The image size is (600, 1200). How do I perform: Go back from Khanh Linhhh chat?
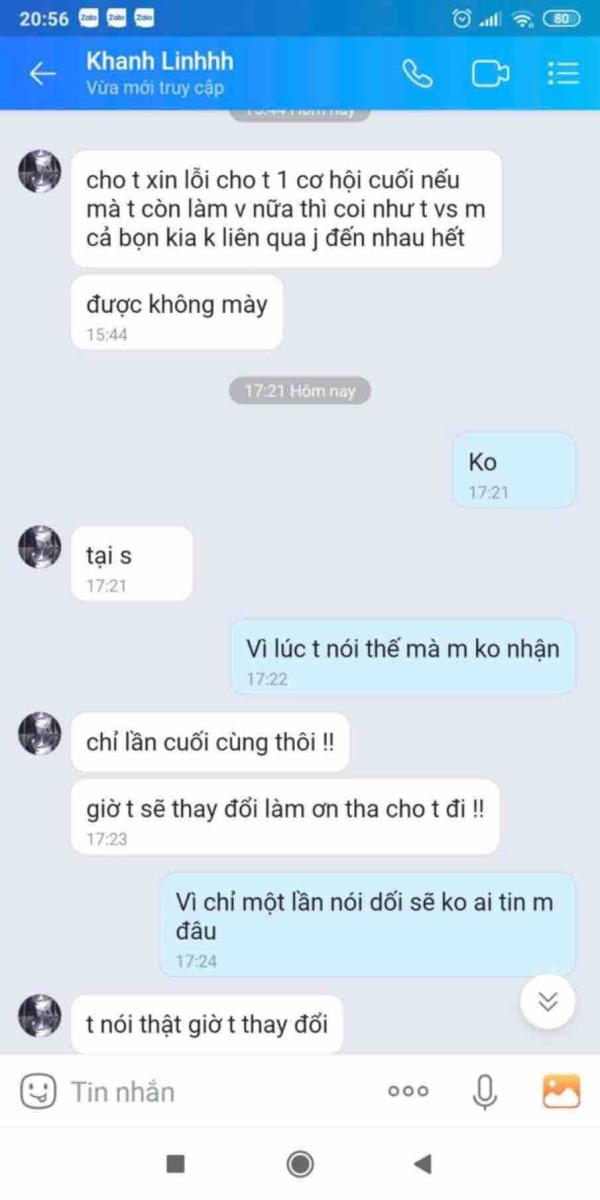click(42, 74)
